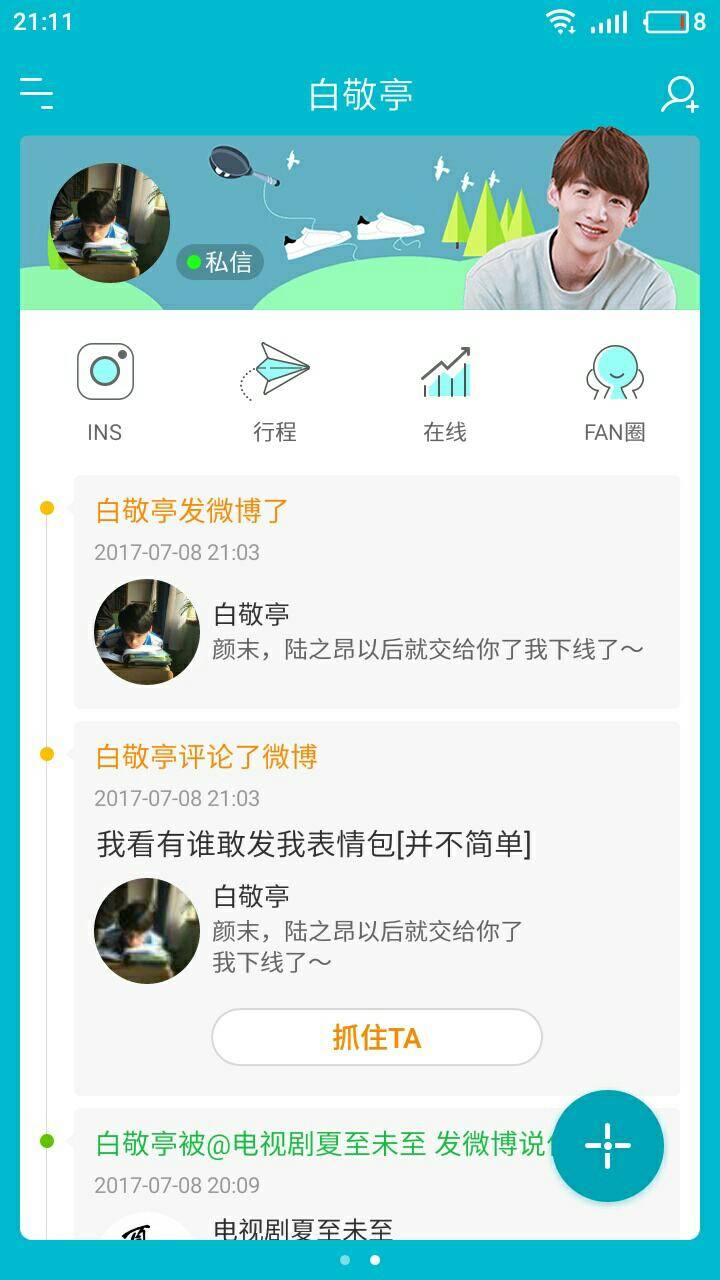Enter the FAN圈 community
The image size is (720, 1280).
[614, 392]
